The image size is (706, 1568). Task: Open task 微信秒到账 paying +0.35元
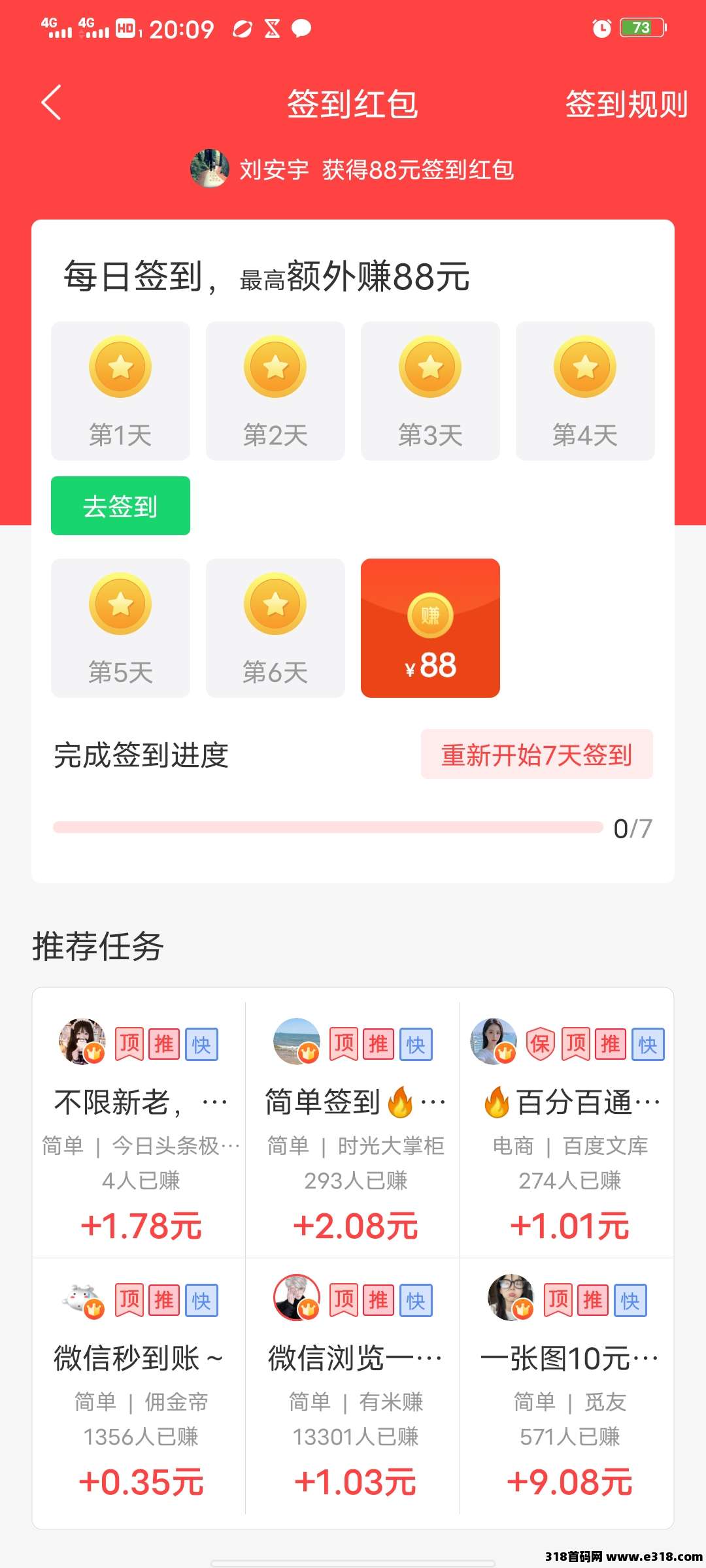point(140,1385)
